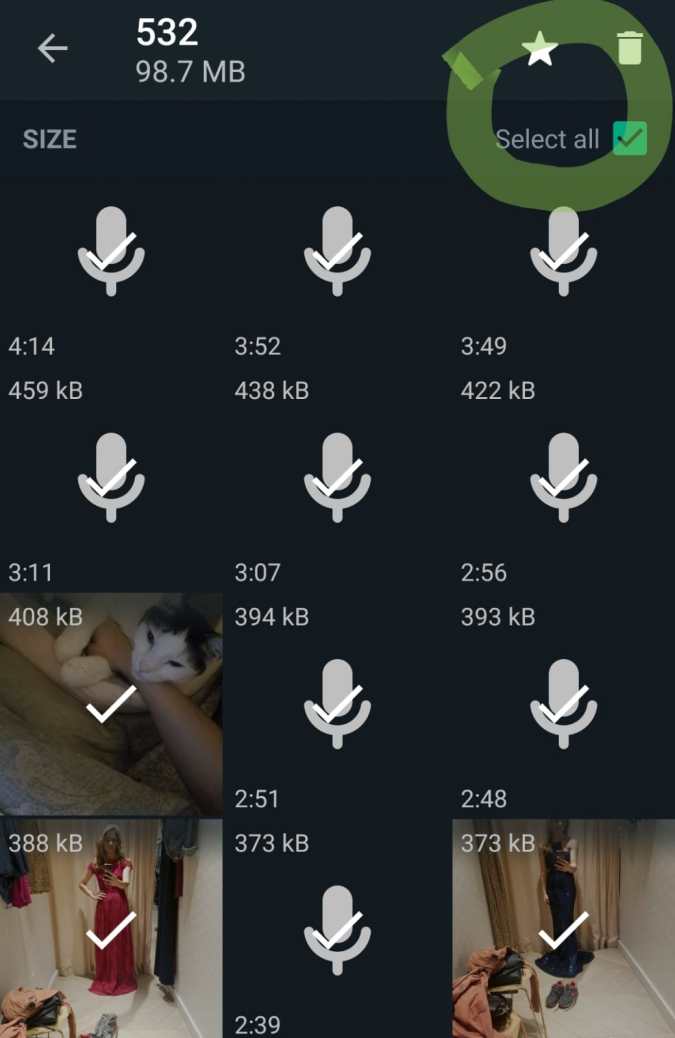Deselect the 2:39 voice message
Viewport: 675px width, 1038px height.
point(338,930)
